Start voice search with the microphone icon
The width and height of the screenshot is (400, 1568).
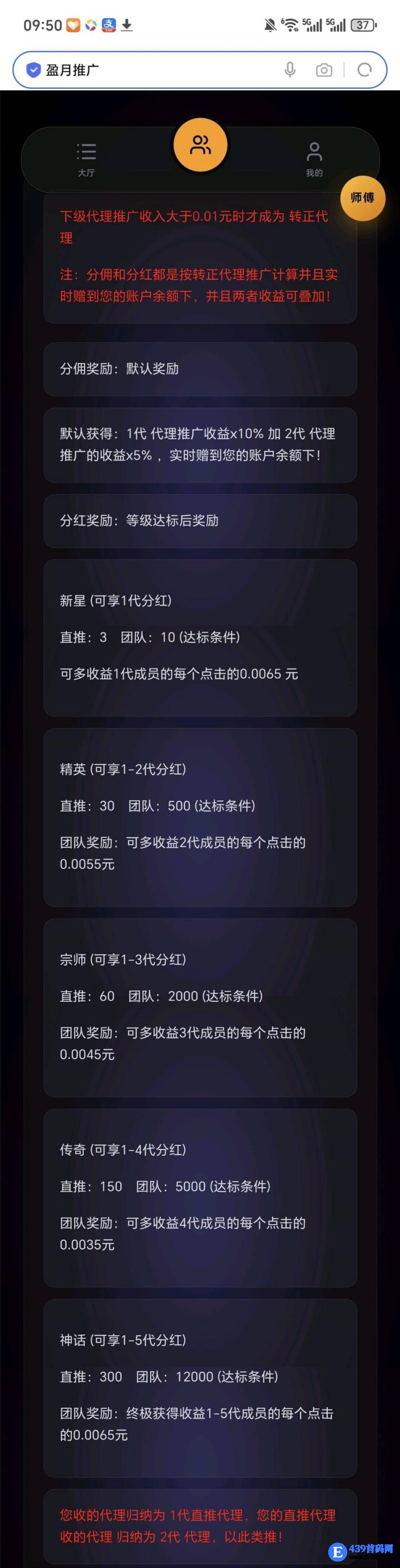point(290,70)
